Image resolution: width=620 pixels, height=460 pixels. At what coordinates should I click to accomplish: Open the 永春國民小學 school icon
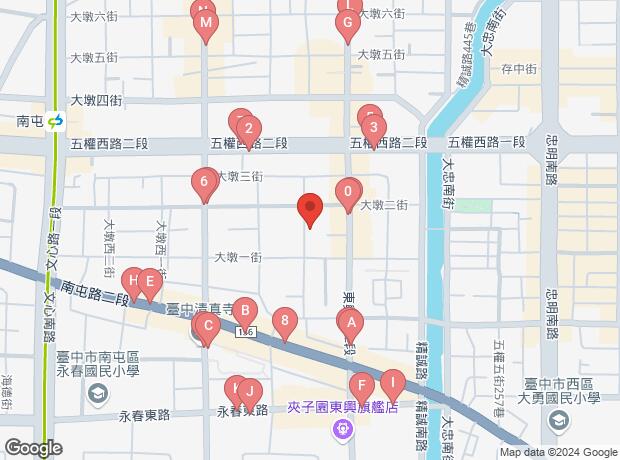coord(96,391)
